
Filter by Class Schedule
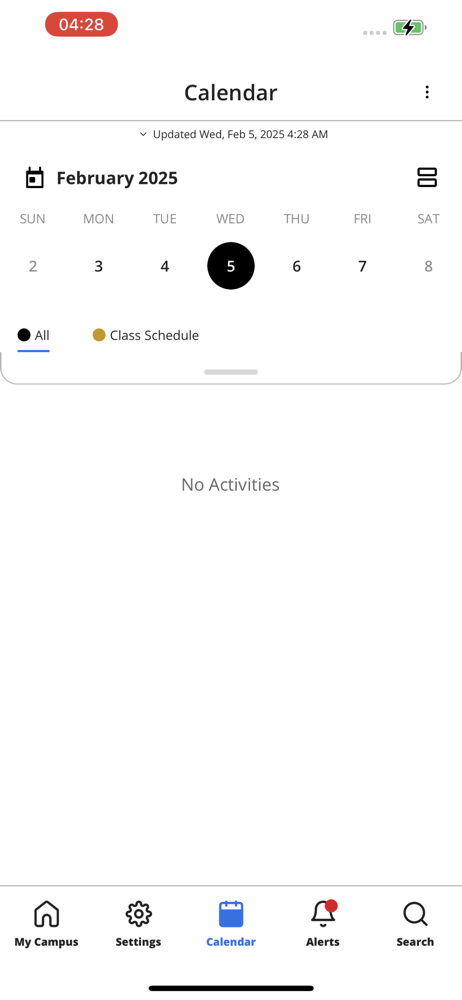click(145, 335)
